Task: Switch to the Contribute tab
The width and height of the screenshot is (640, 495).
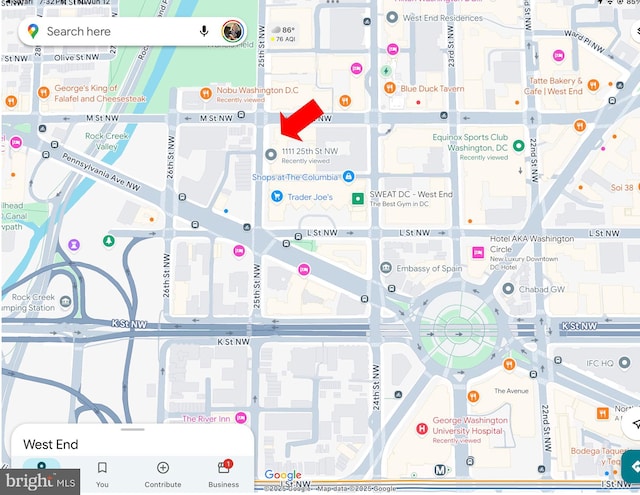Action: 163,473
